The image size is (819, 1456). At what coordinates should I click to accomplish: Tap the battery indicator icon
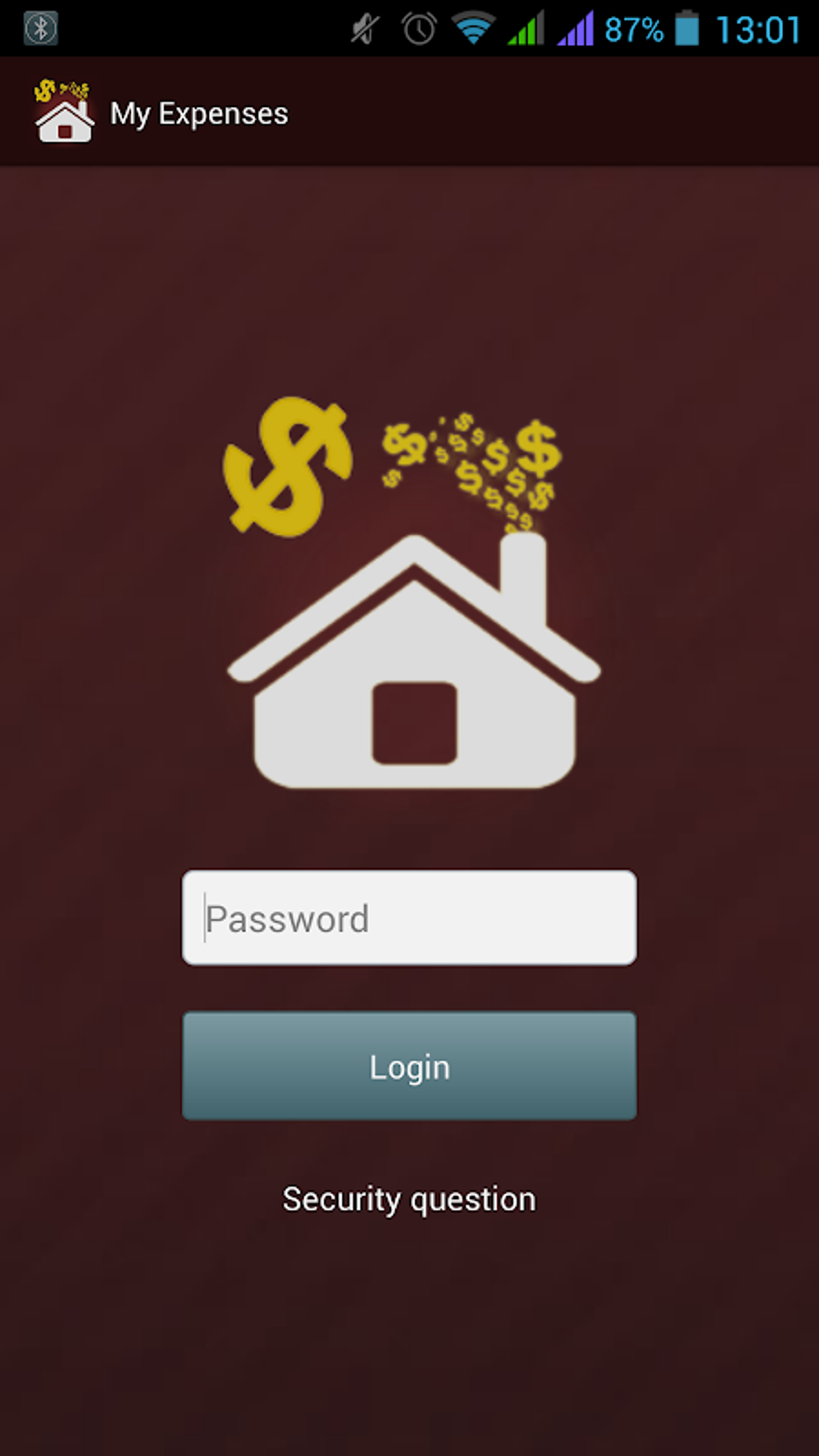pyautogui.click(x=687, y=27)
